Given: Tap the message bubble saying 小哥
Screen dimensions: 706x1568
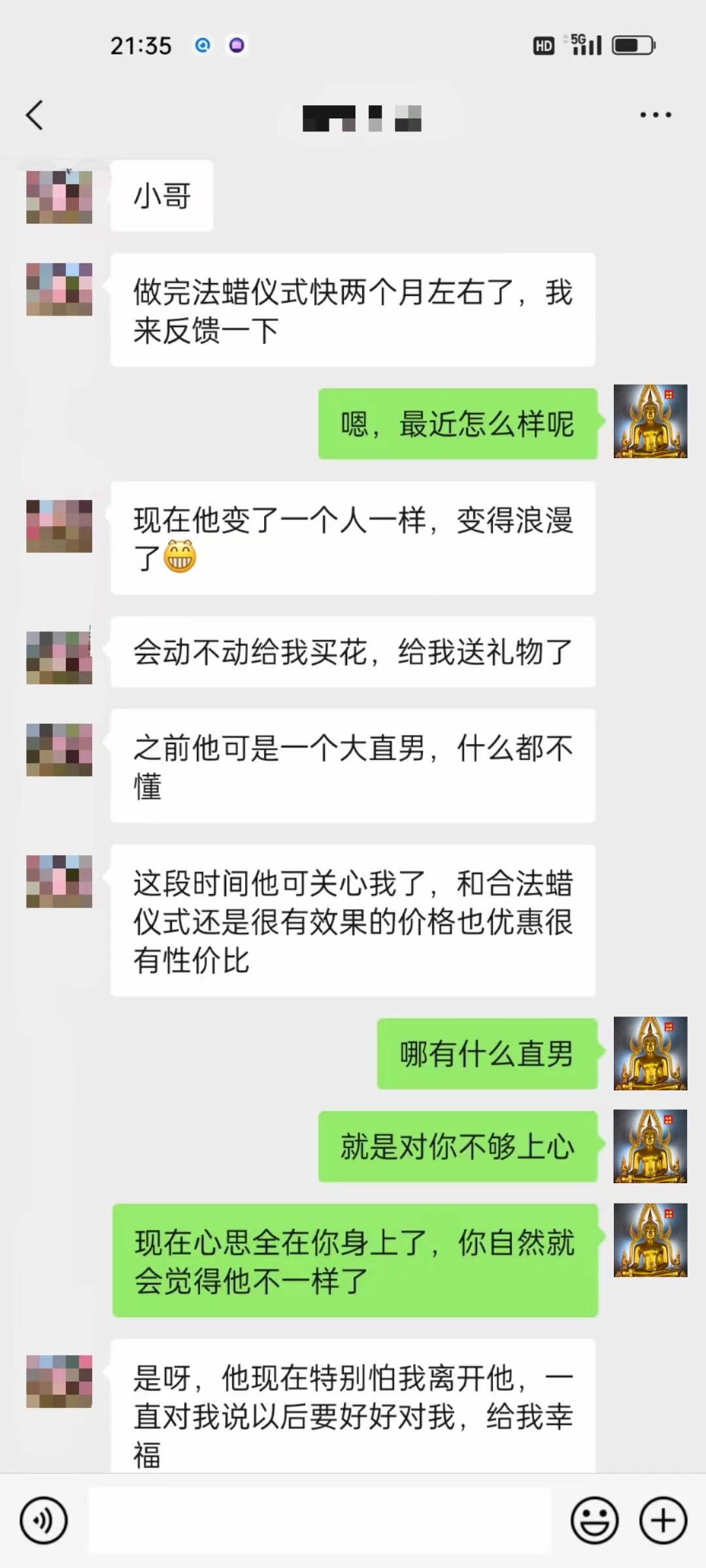Looking at the screenshot, I should pyautogui.click(x=161, y=196).
